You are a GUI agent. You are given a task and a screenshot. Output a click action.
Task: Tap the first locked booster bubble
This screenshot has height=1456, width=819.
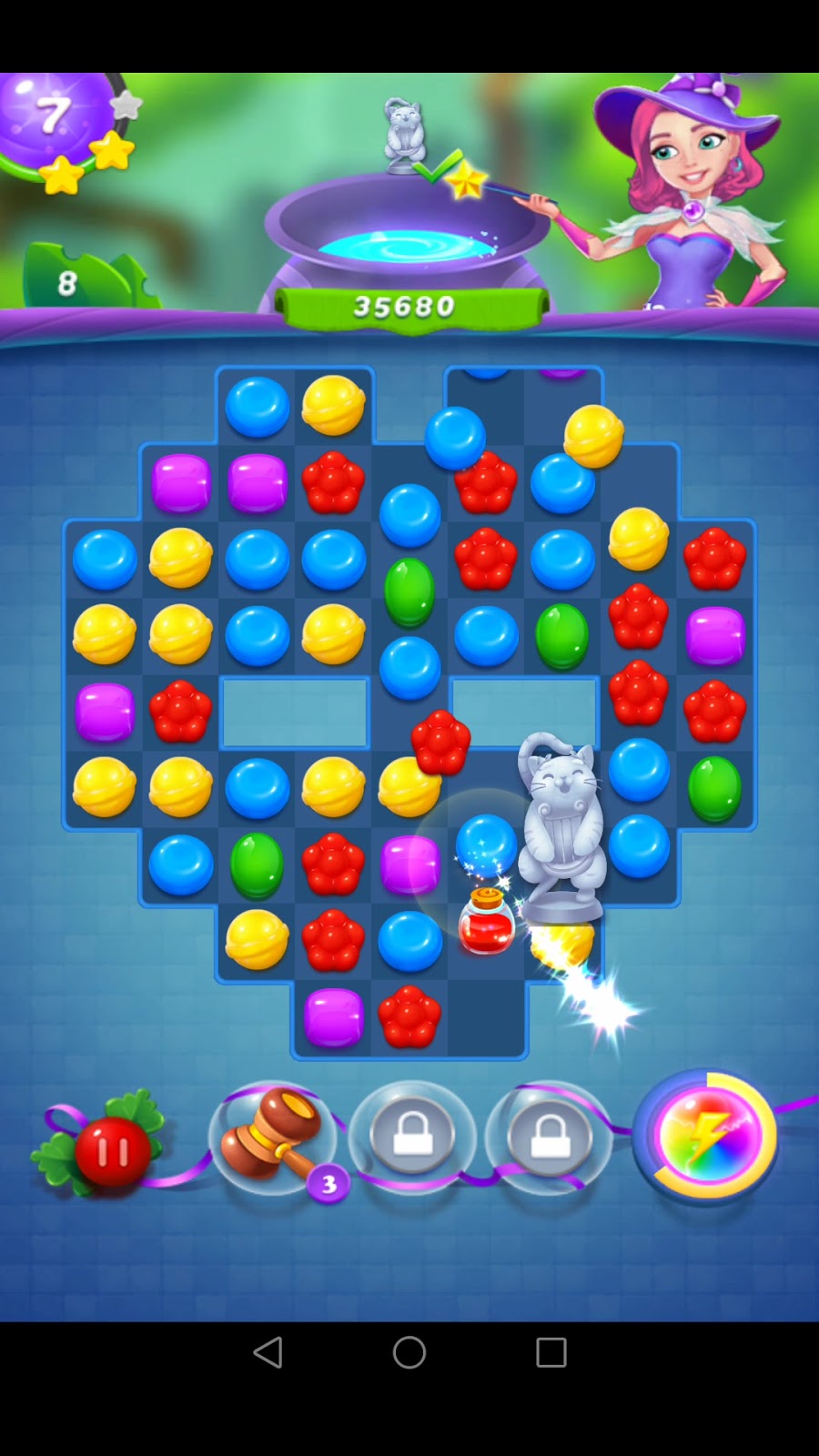pyautogui.click(x=412, y=1137)
